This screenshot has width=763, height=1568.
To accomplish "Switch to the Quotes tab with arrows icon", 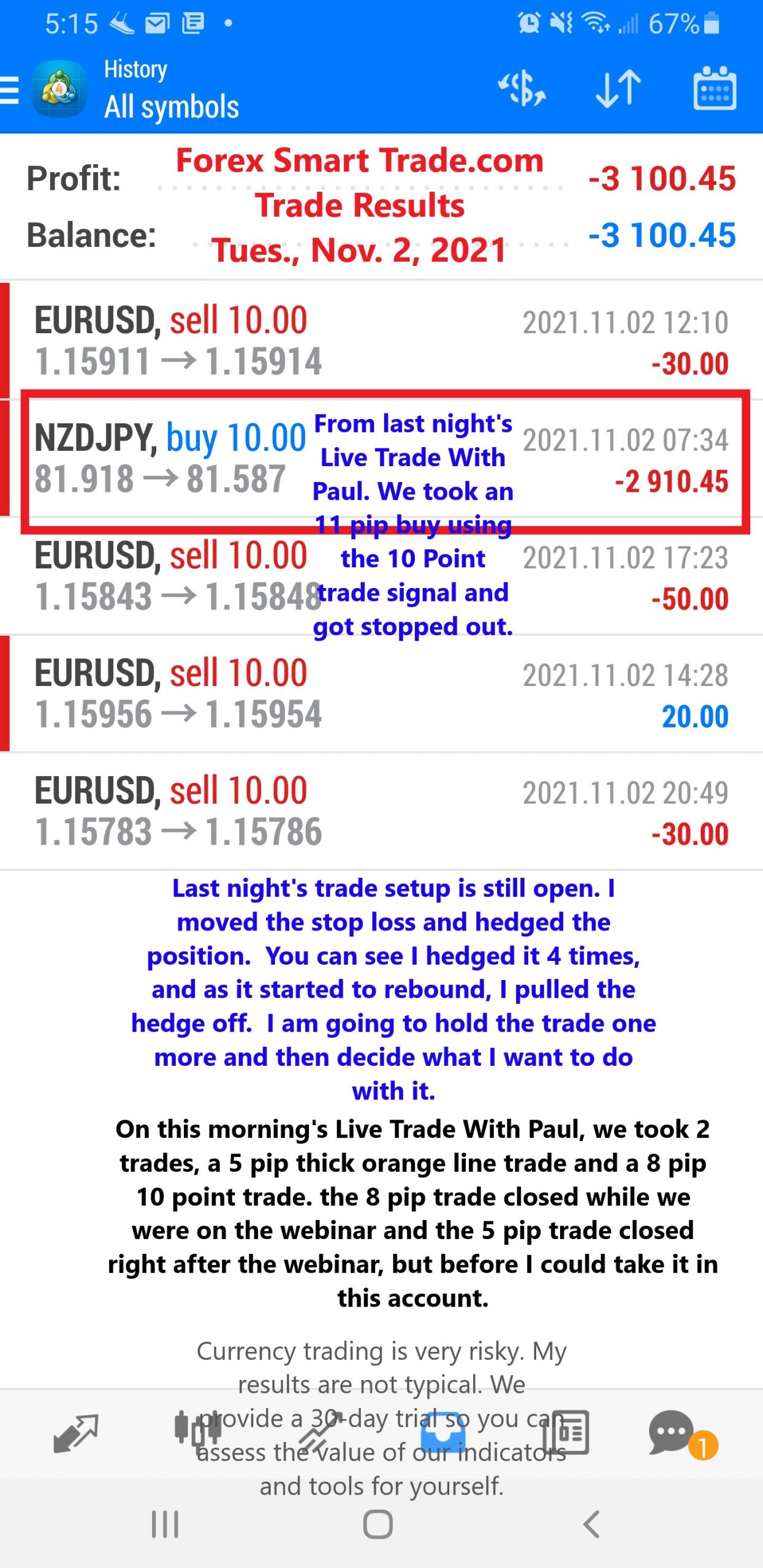I will point(76,1433).
